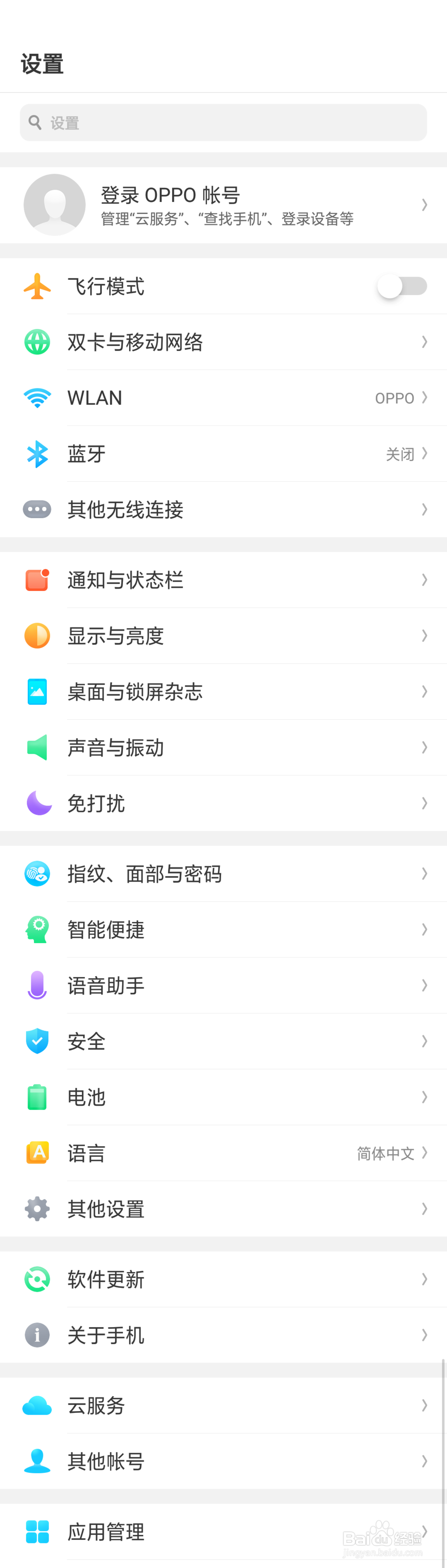Open WLAN settings
447x1568 pixels.
tap(223, 398)
